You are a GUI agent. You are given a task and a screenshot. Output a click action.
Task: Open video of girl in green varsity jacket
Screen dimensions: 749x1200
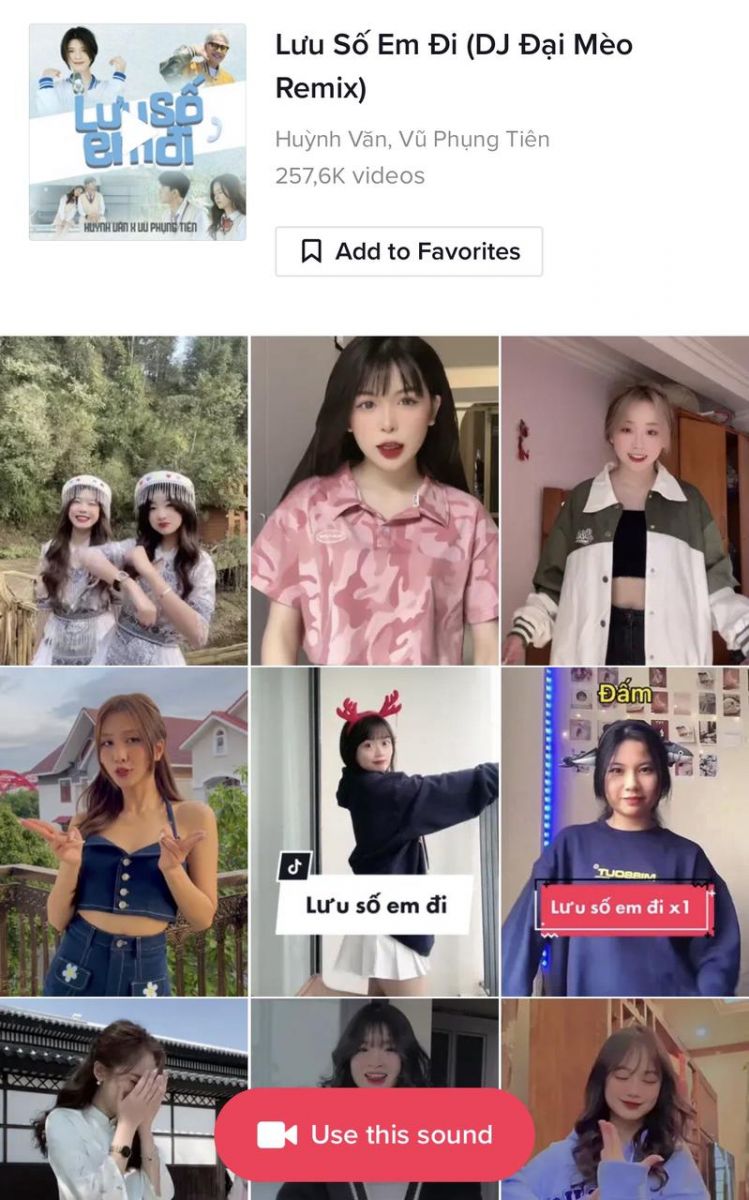625,500
